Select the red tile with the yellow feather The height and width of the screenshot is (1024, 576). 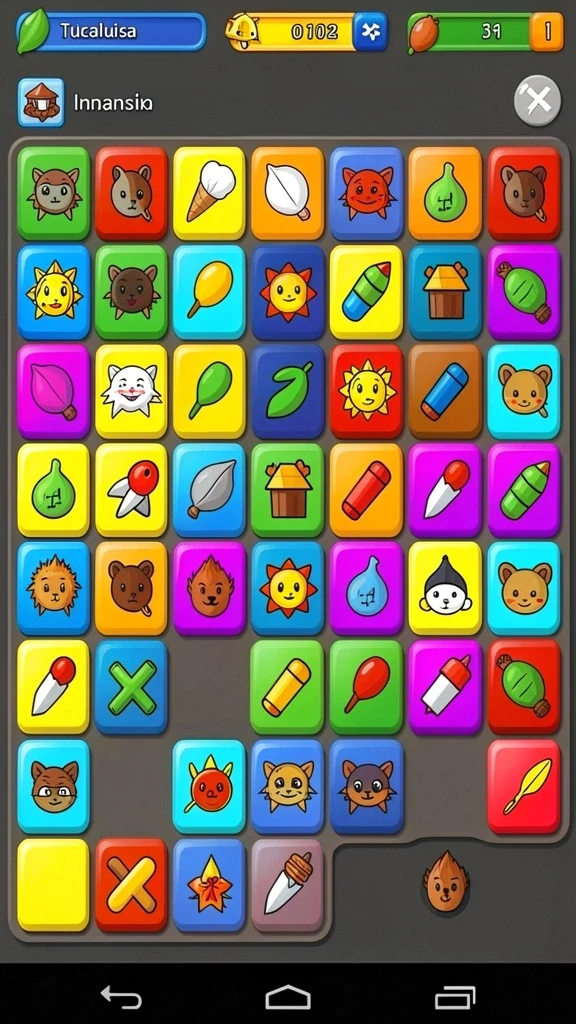(x=524, y=786)
